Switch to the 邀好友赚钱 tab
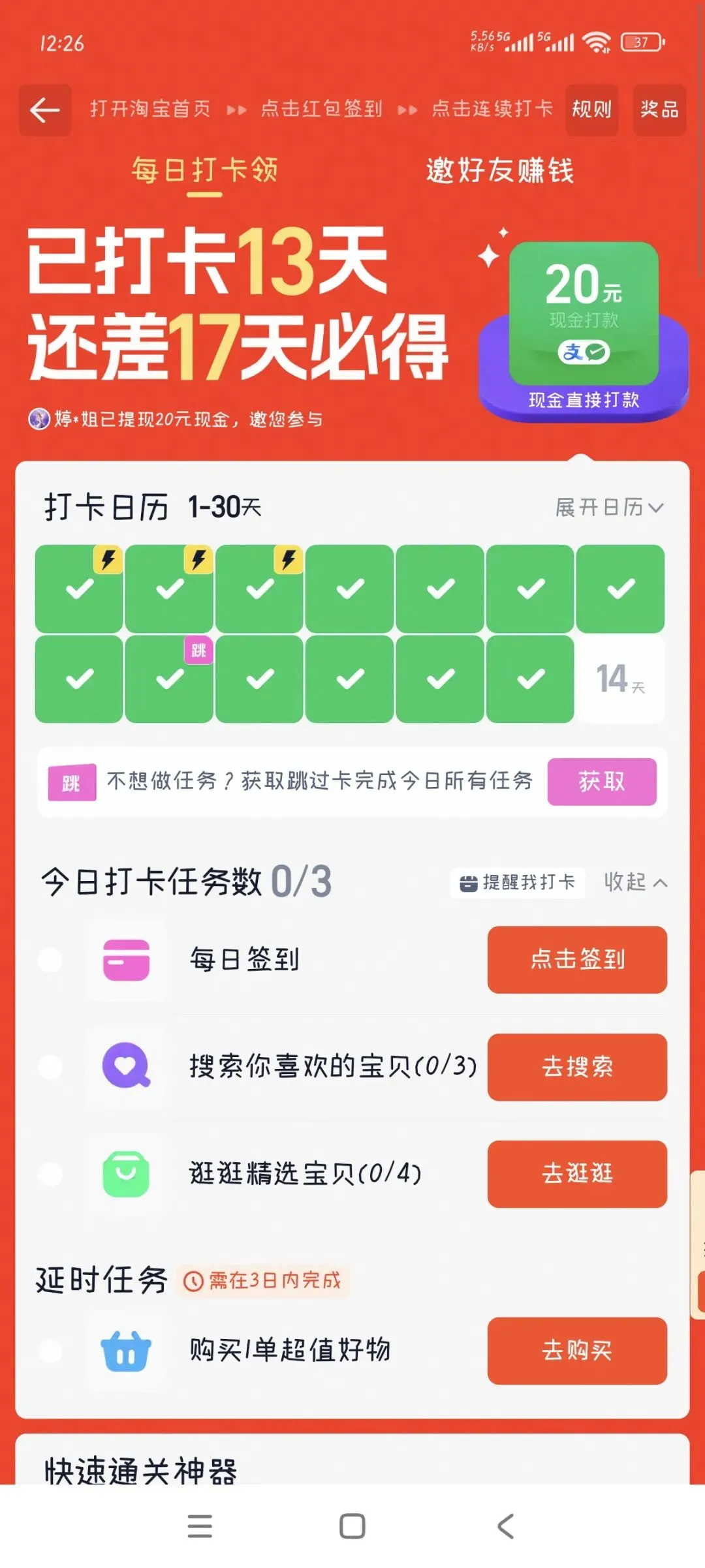The height and width of the screenshot is (1568, 705). click(x=500, y=171)
